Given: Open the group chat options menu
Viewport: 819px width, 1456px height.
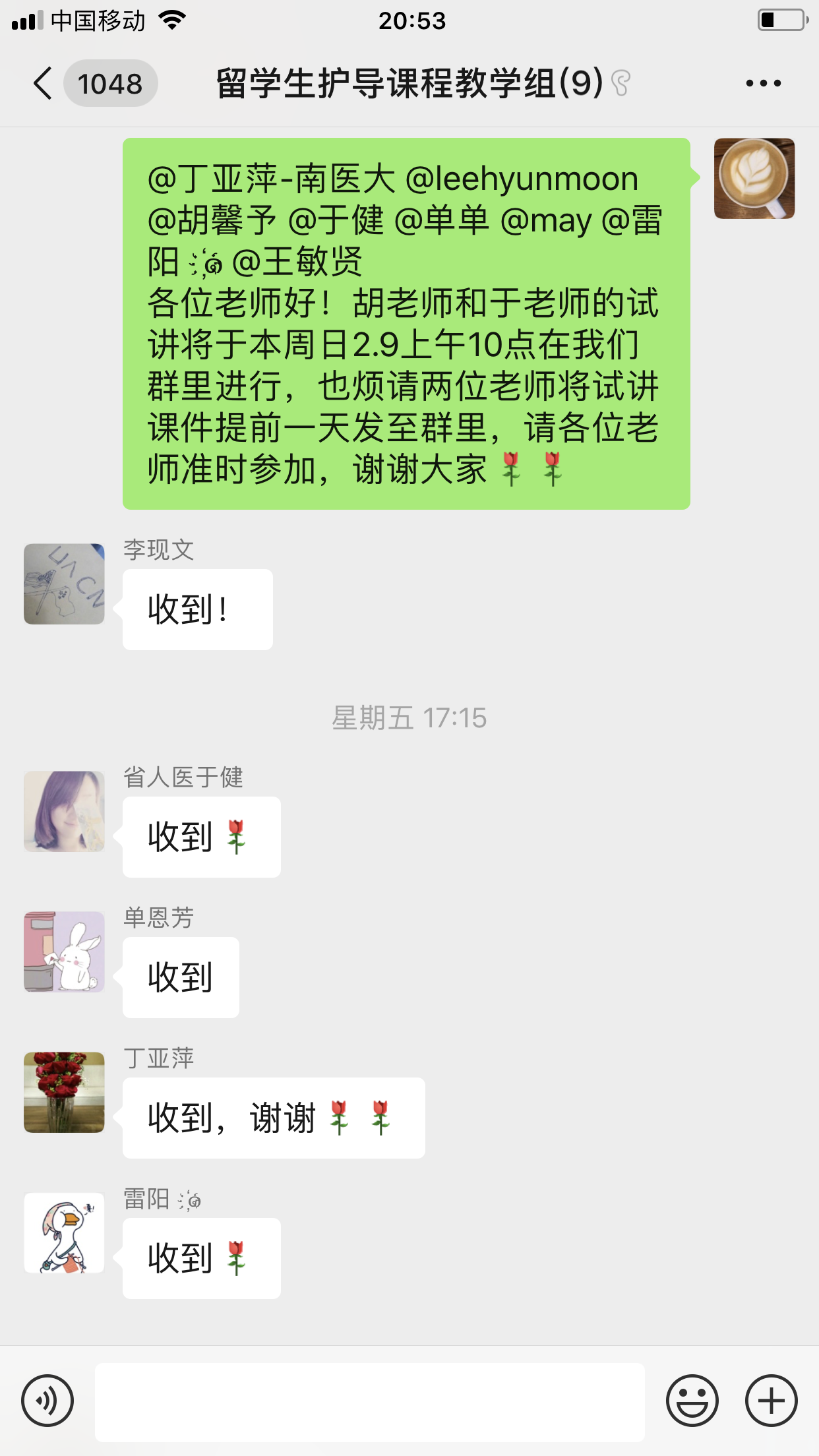Looking at the screenshot, I should pos(763,84).
